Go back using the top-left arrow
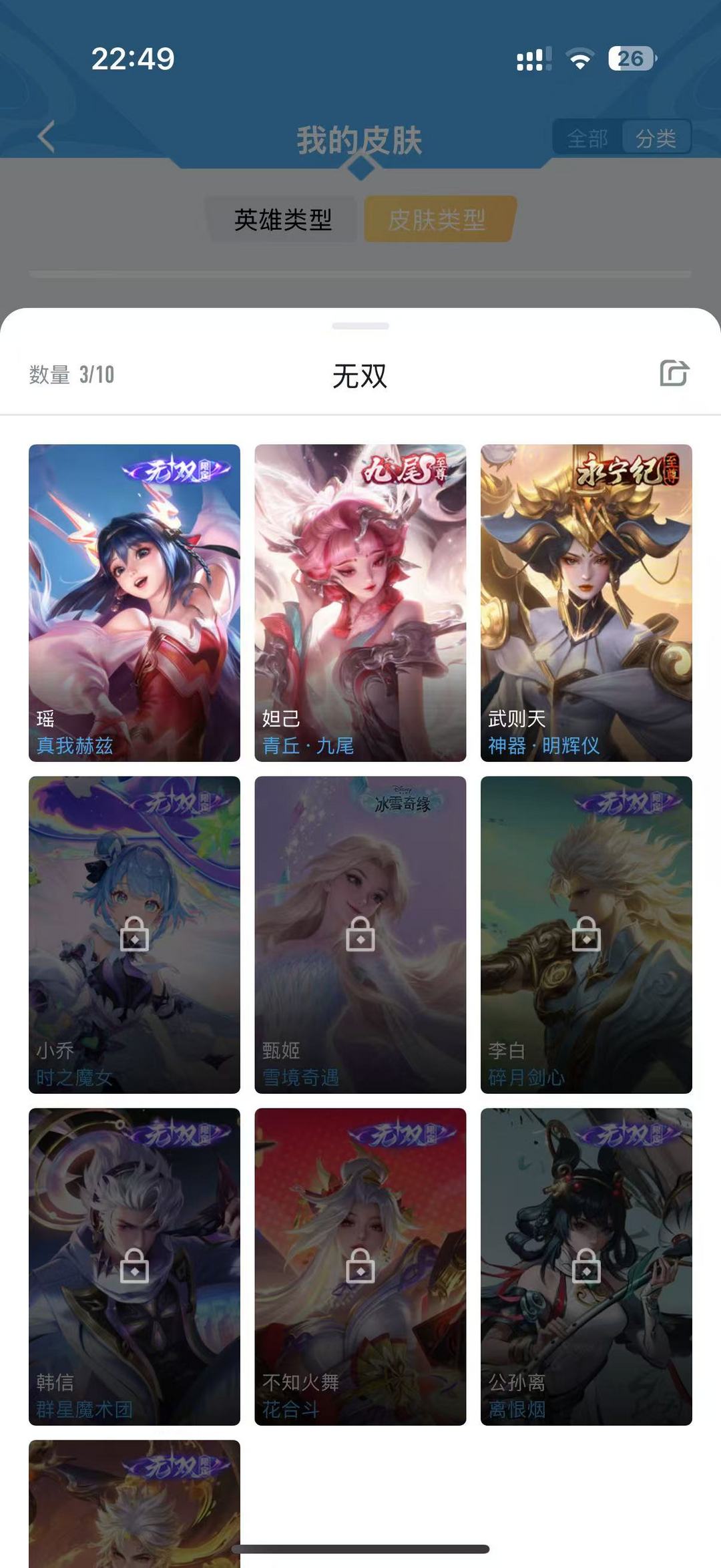 pyautogui.click(x=46, y=137)
